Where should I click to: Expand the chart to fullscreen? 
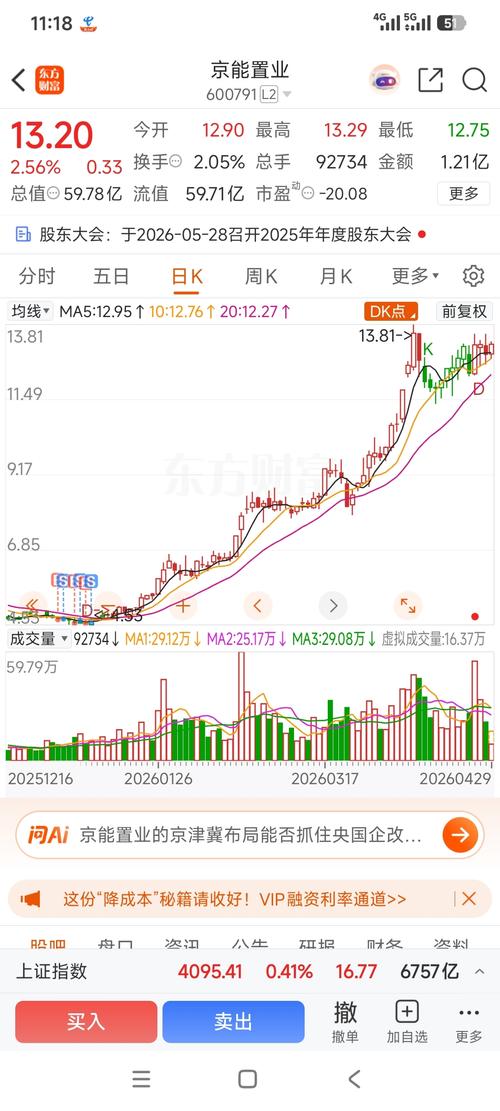pyautogui.click(x=407, y=605)
